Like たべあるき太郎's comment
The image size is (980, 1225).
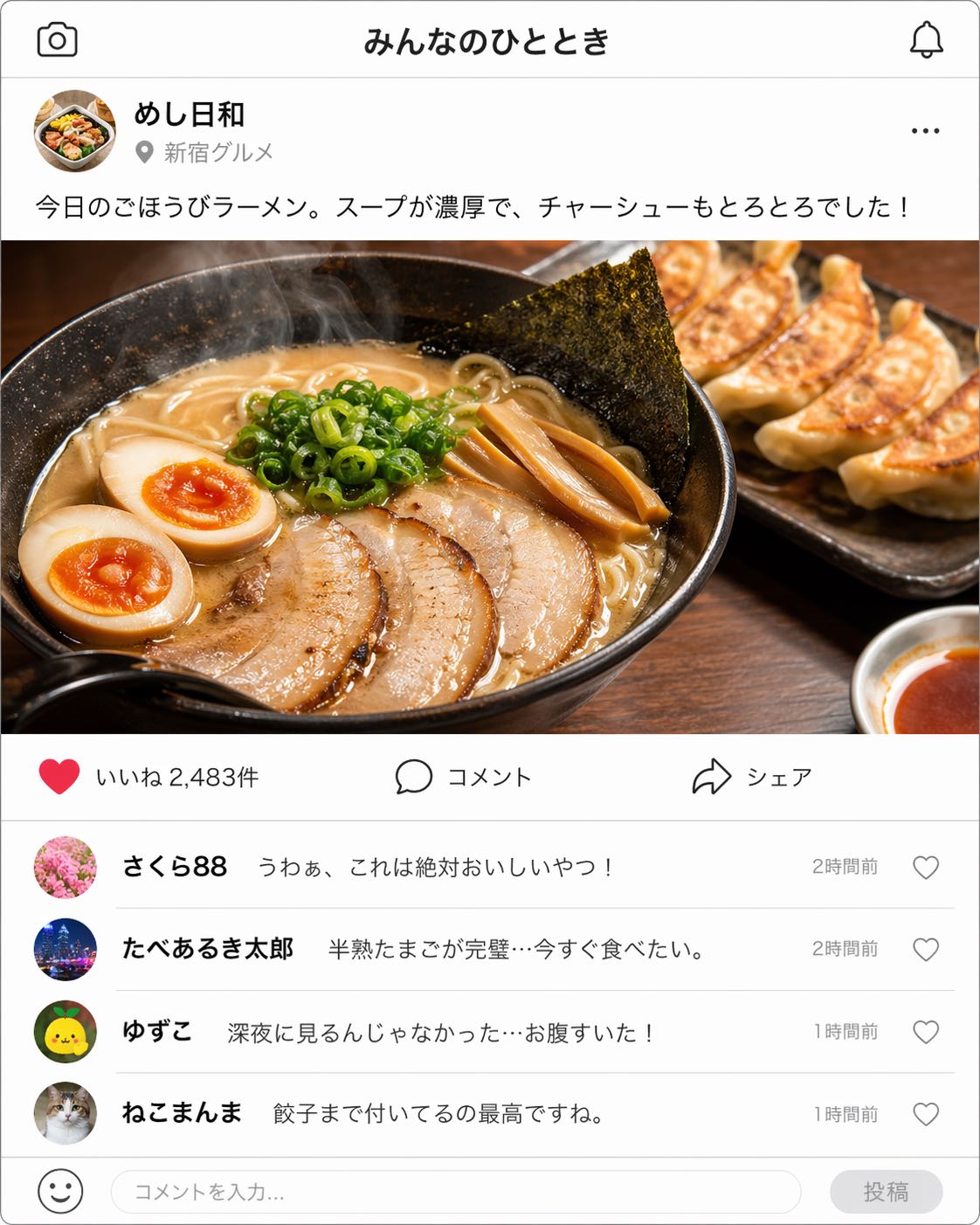pos(925,950)
